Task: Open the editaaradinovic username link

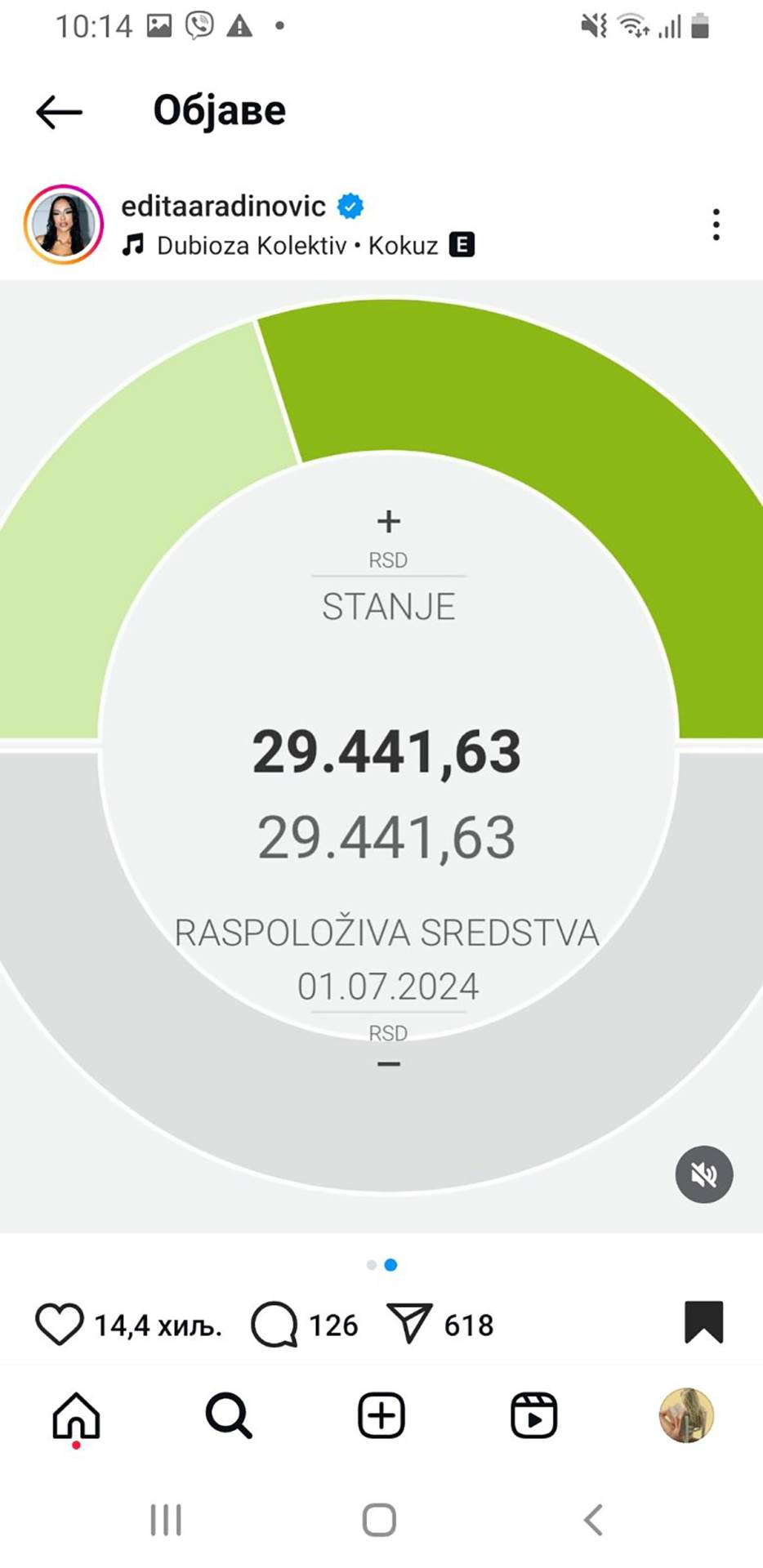Action: click(x=223, y=206)
